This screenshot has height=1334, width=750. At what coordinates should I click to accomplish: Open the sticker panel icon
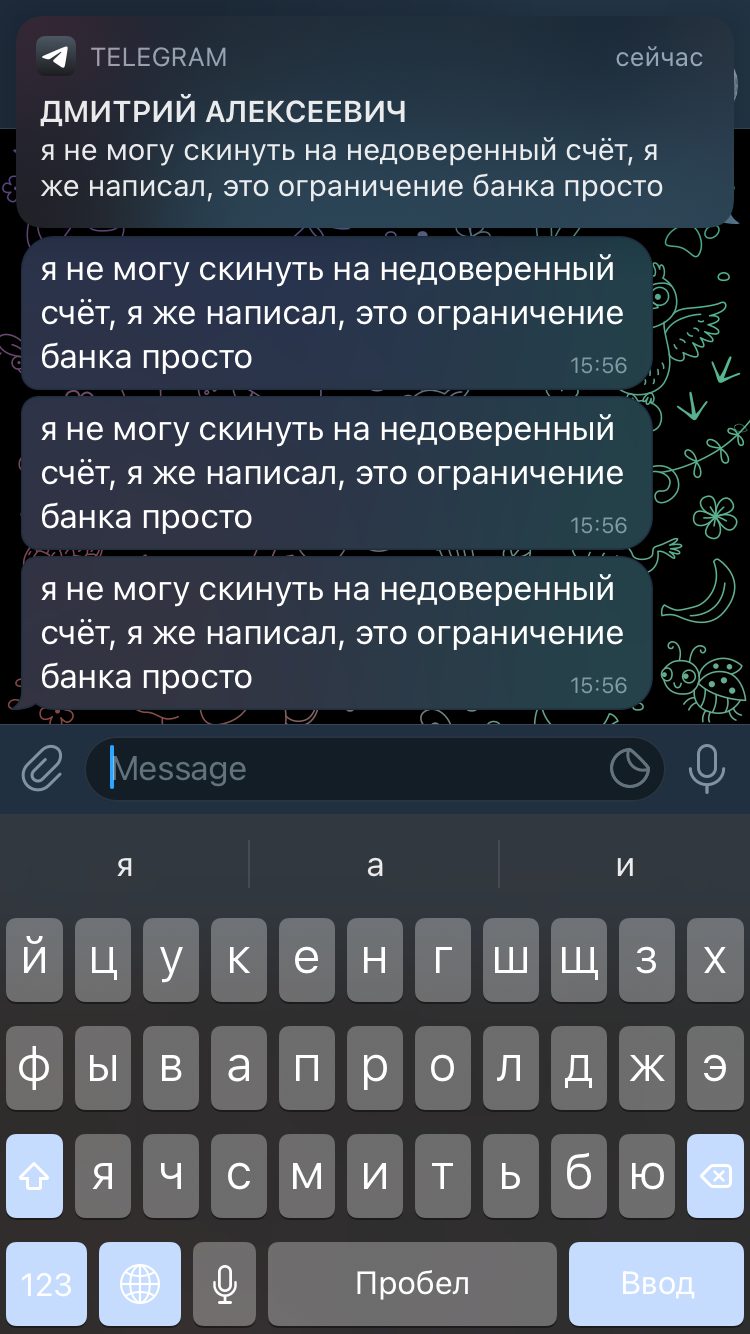tap(630, 769)
